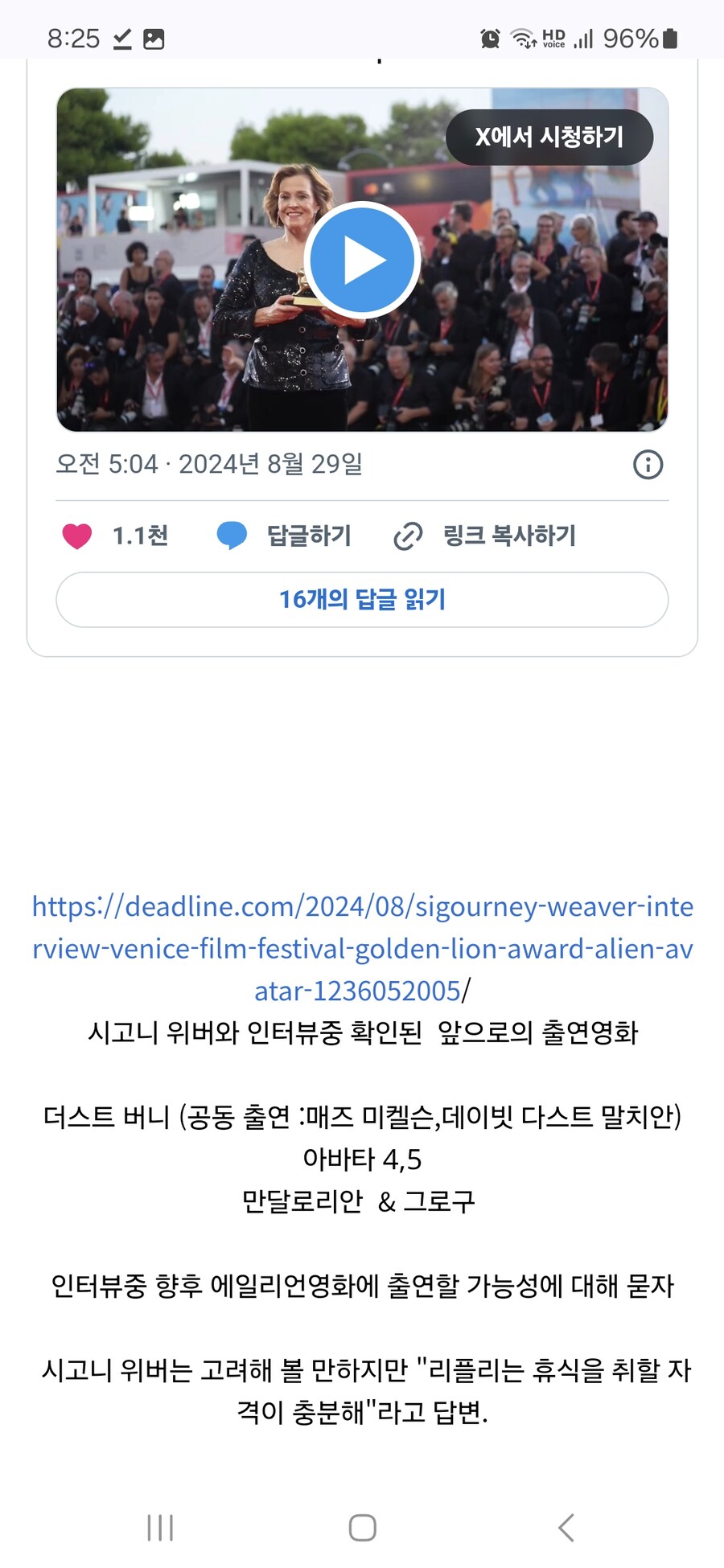Tap the copy link chain icon
This screenshot has width=724, height=1568.
tap(407, 535)
